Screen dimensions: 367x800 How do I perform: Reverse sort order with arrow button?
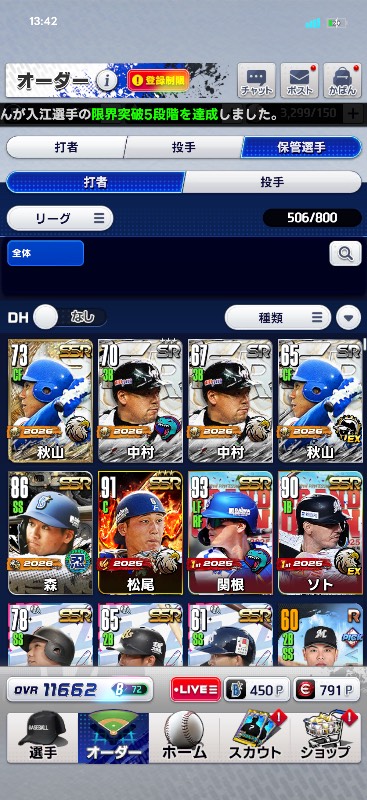[349, 318]
